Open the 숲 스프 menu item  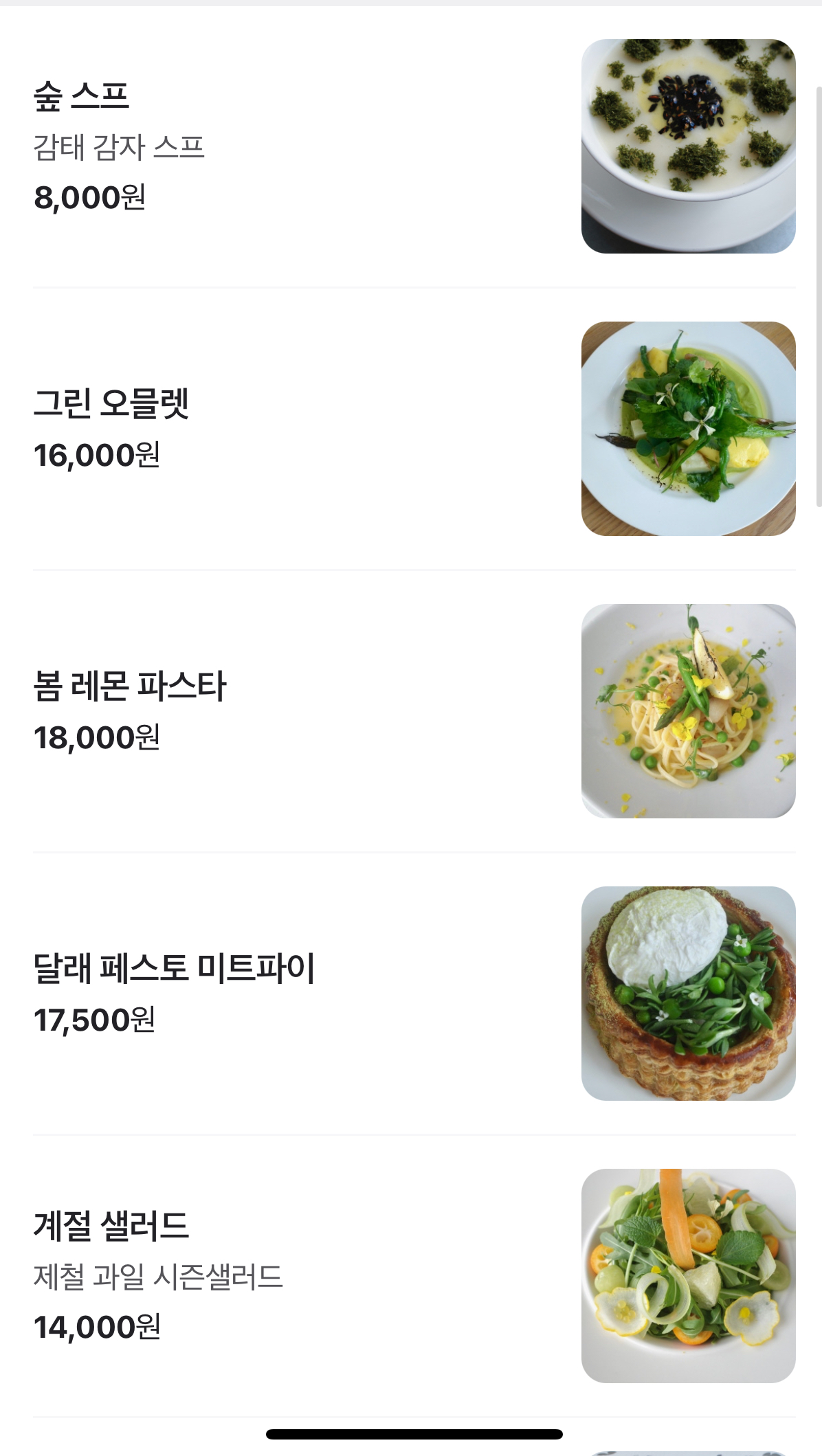click(x=82, y=96)
